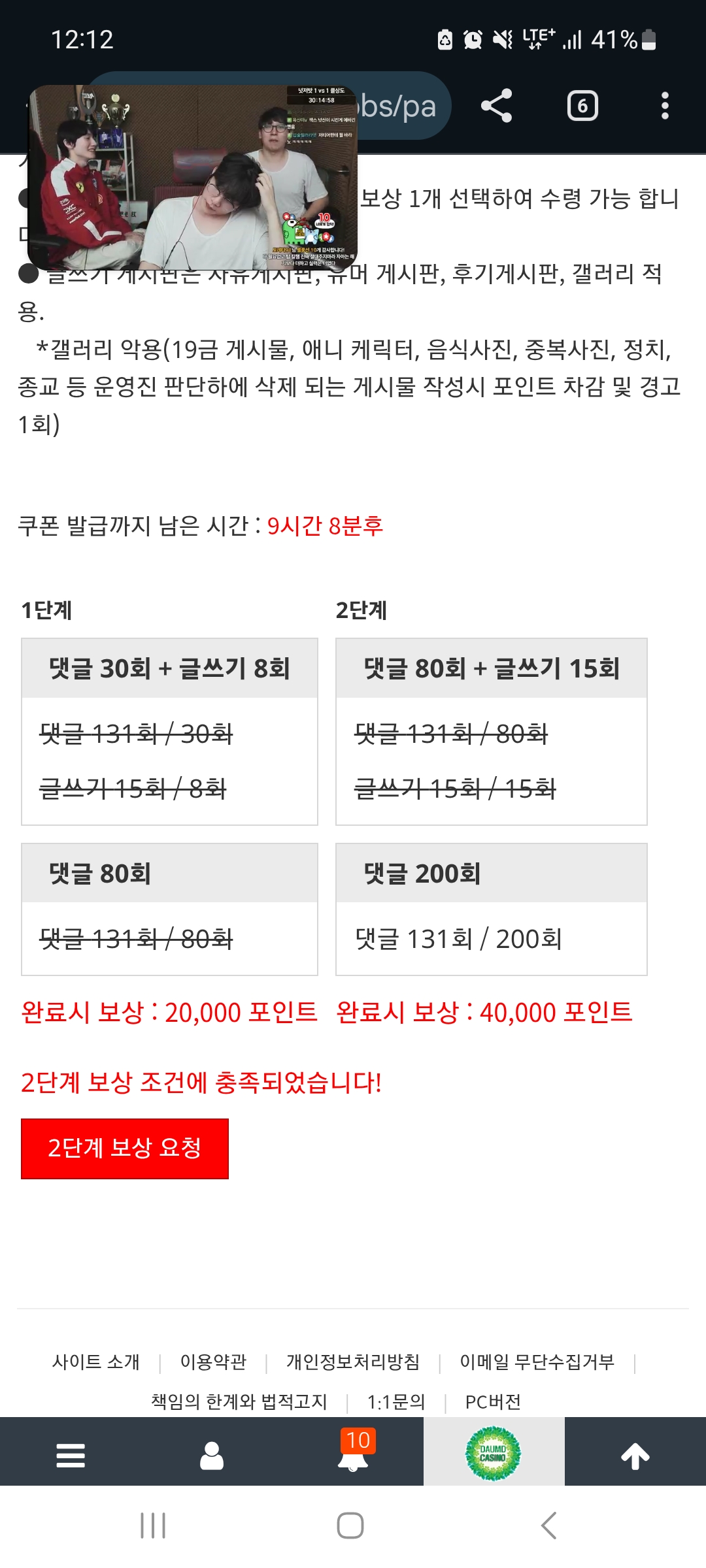Share this page
706x1568 pixels.
pos(496,106)
